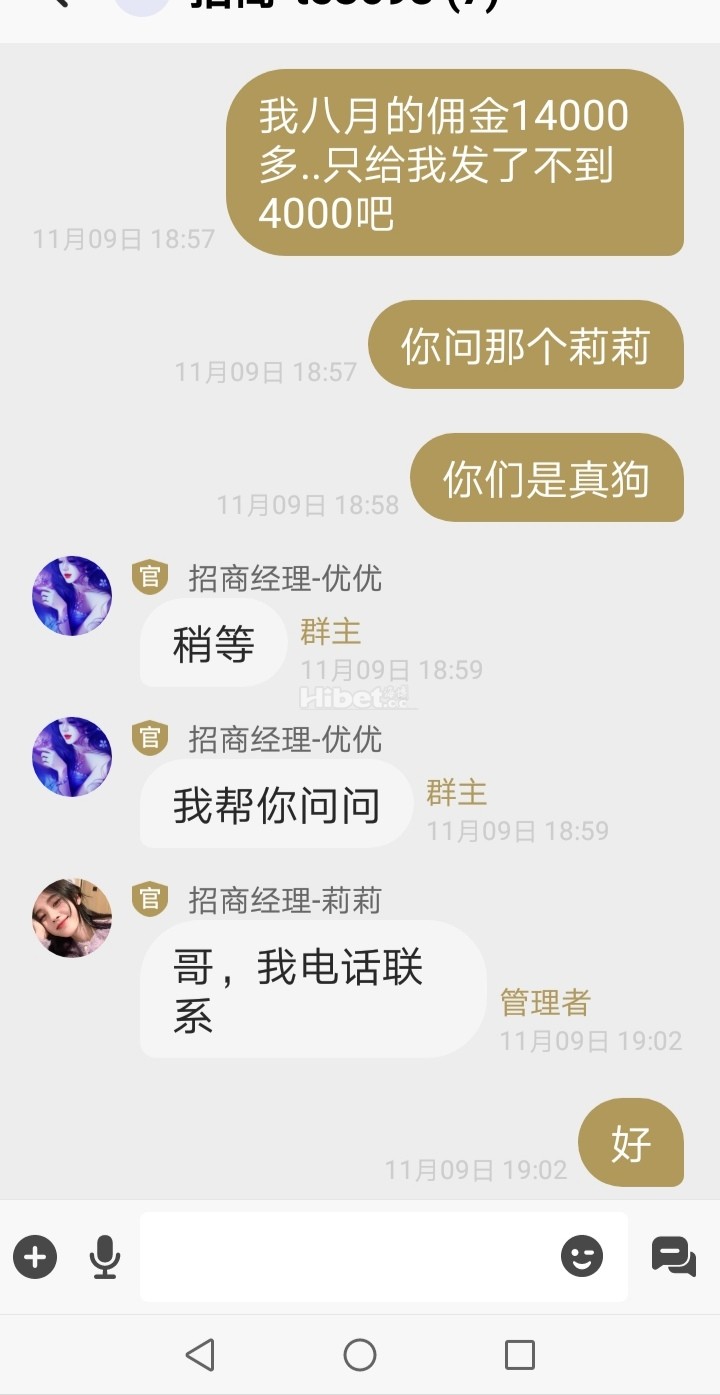720x1395 pixels.
Task: Tap the 我帮你问问 message bubble
Action: pyautogui.click(x=274, y=803)
